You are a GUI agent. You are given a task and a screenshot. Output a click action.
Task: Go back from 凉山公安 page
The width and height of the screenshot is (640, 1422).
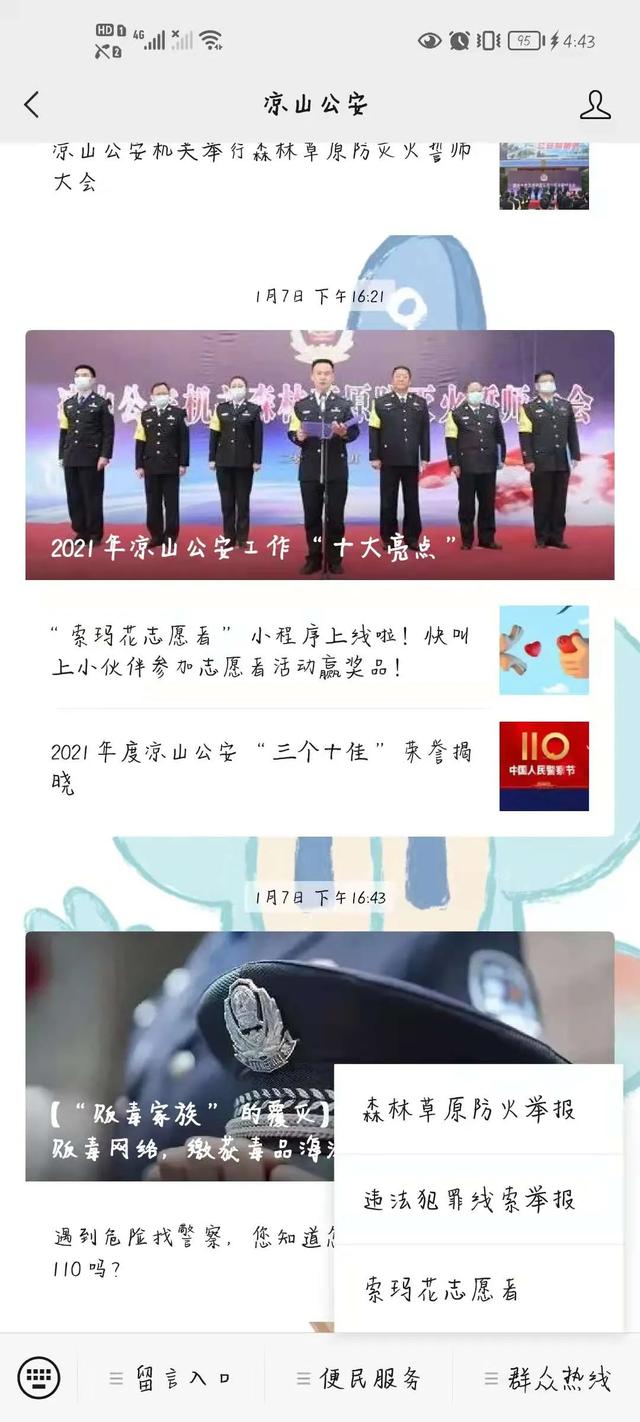32,104
